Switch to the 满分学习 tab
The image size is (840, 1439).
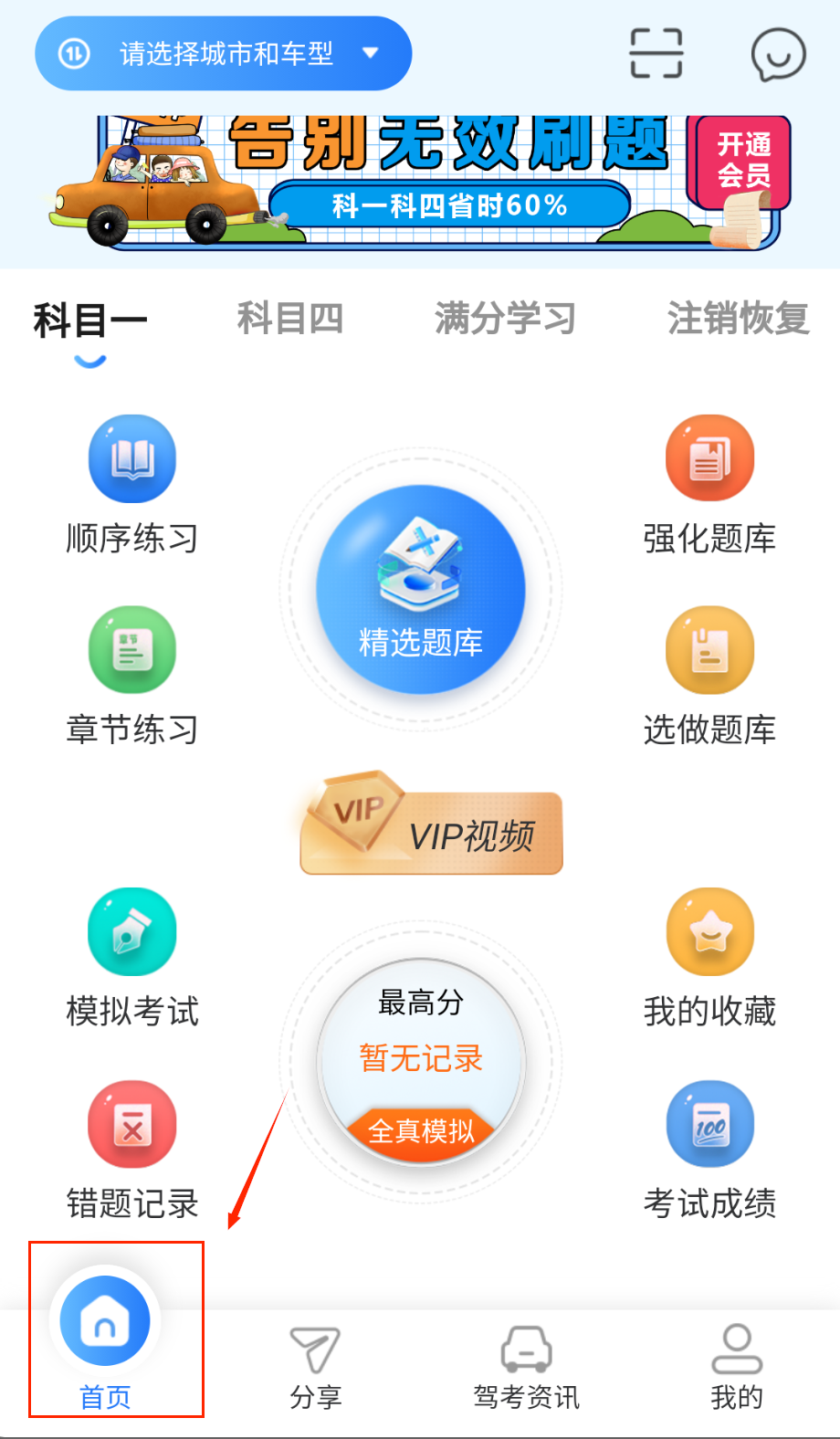point(505,319)
